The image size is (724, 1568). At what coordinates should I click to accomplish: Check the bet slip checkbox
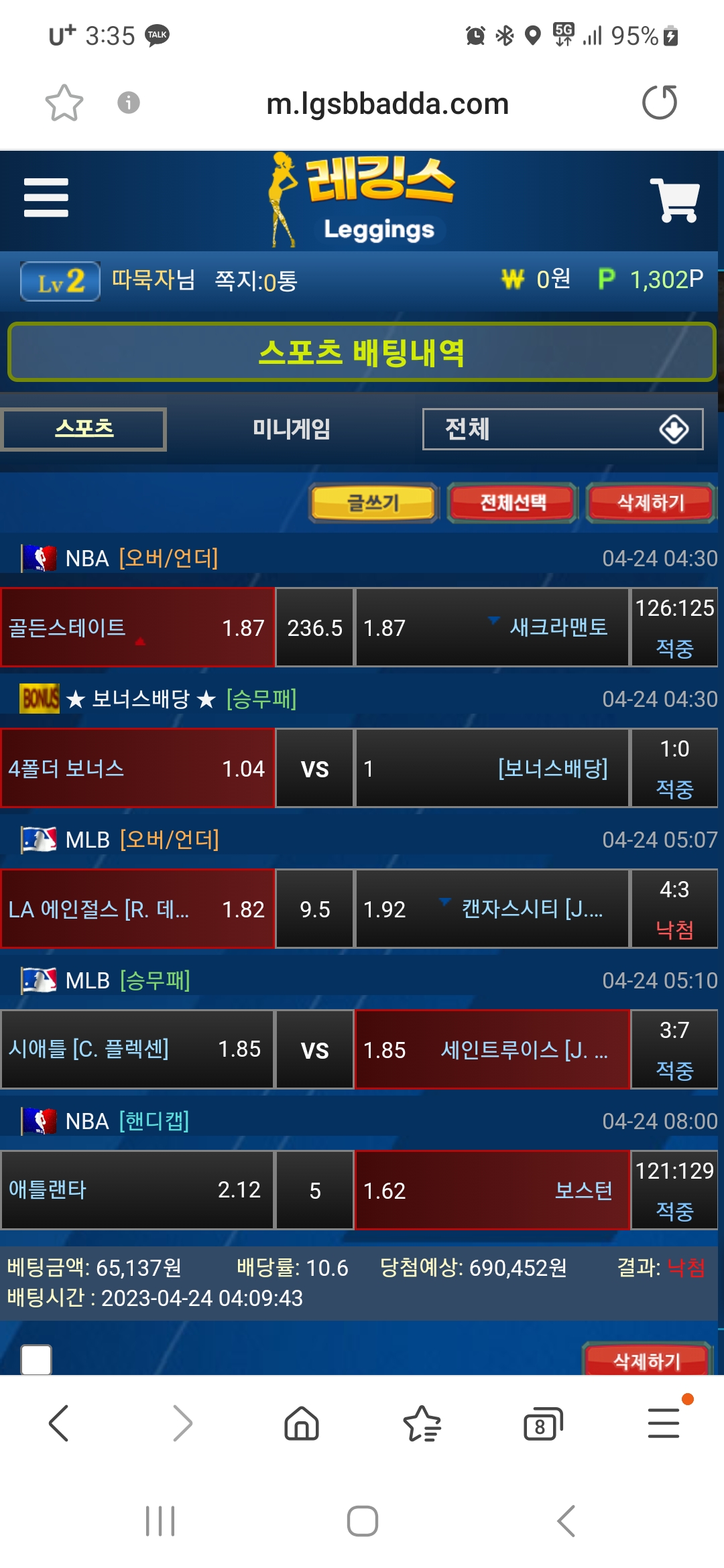(36, 1360)
